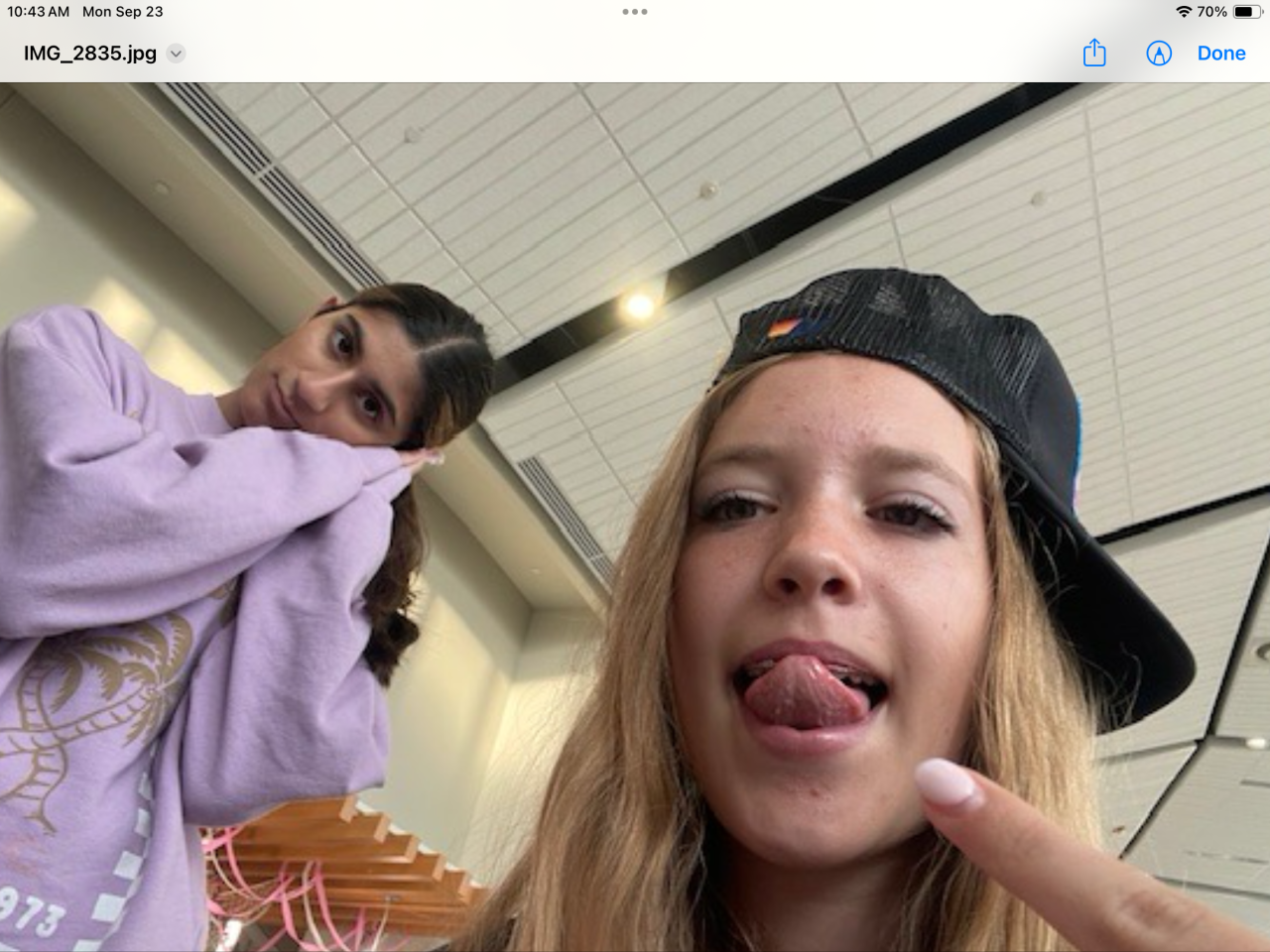The height and width of the screenshot is (952, 1270).
Task: Expand the IMG_2835.jpg file name dropdown
Action: [176, 54]
